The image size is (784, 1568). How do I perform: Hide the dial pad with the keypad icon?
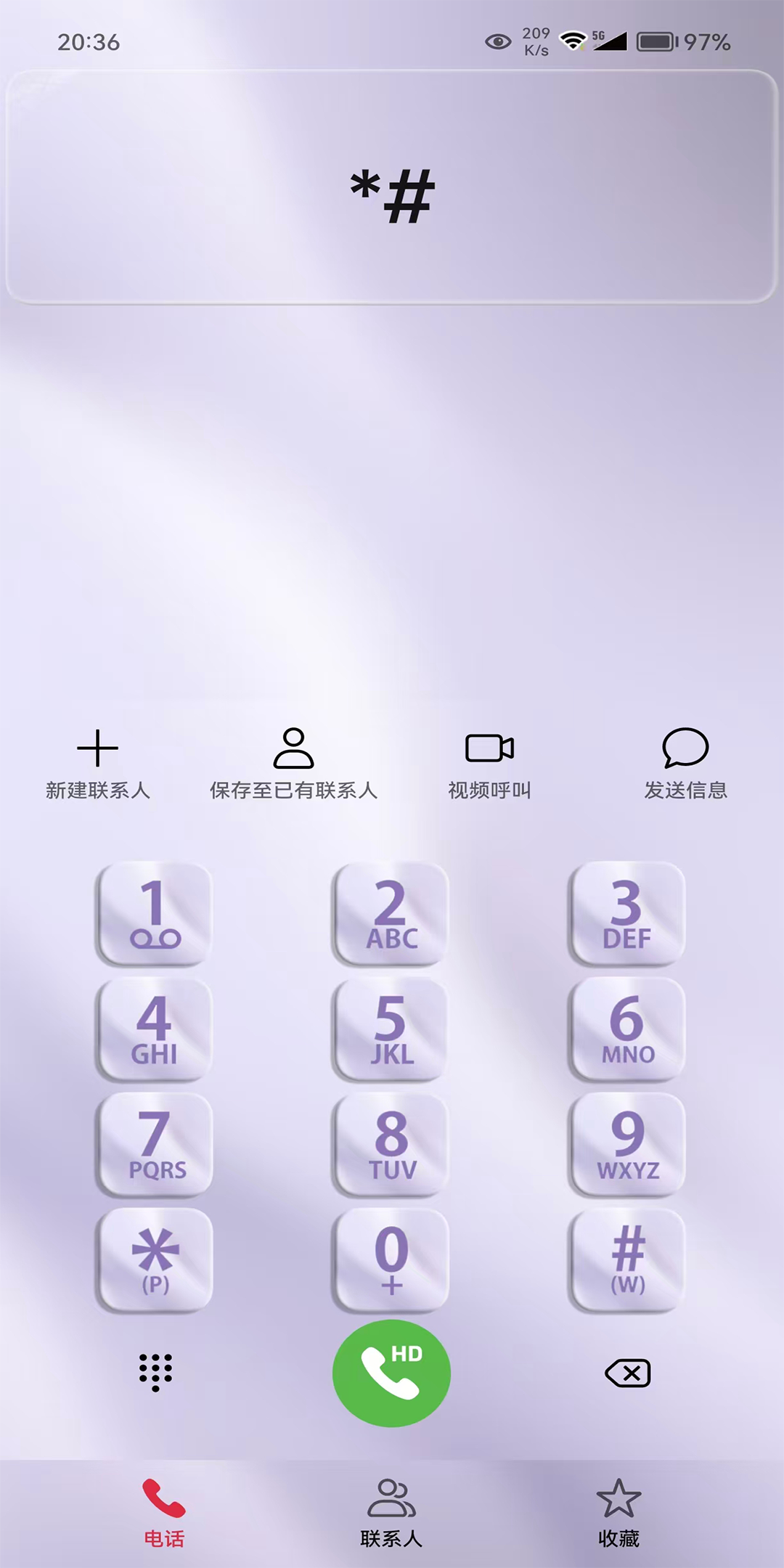[x=155, y=1373]
